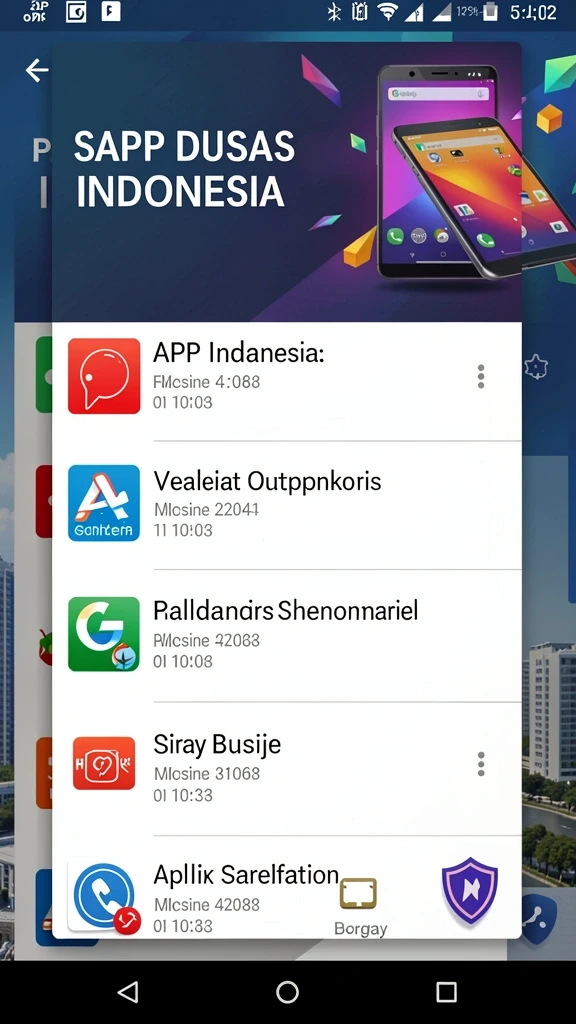Tap the SAPP DUSAS INDONESIA banner
576x1024 pixels.
click(287, 182)
